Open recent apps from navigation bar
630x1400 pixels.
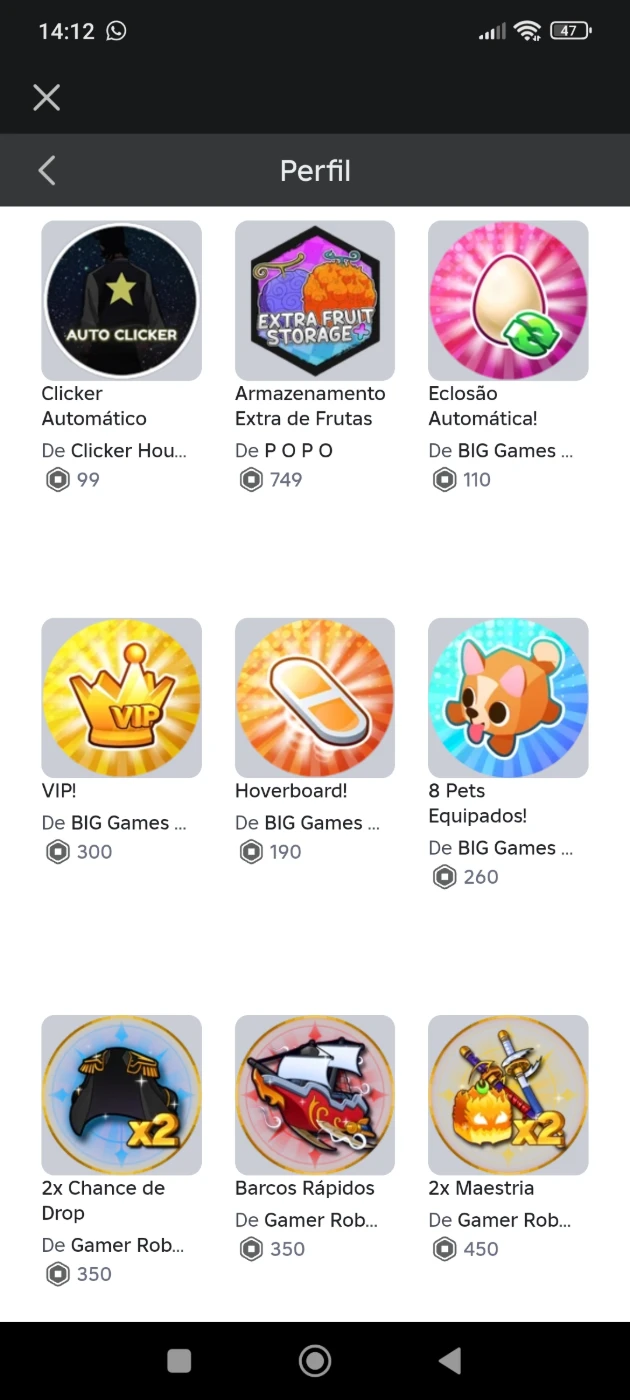pos(179,1360)
